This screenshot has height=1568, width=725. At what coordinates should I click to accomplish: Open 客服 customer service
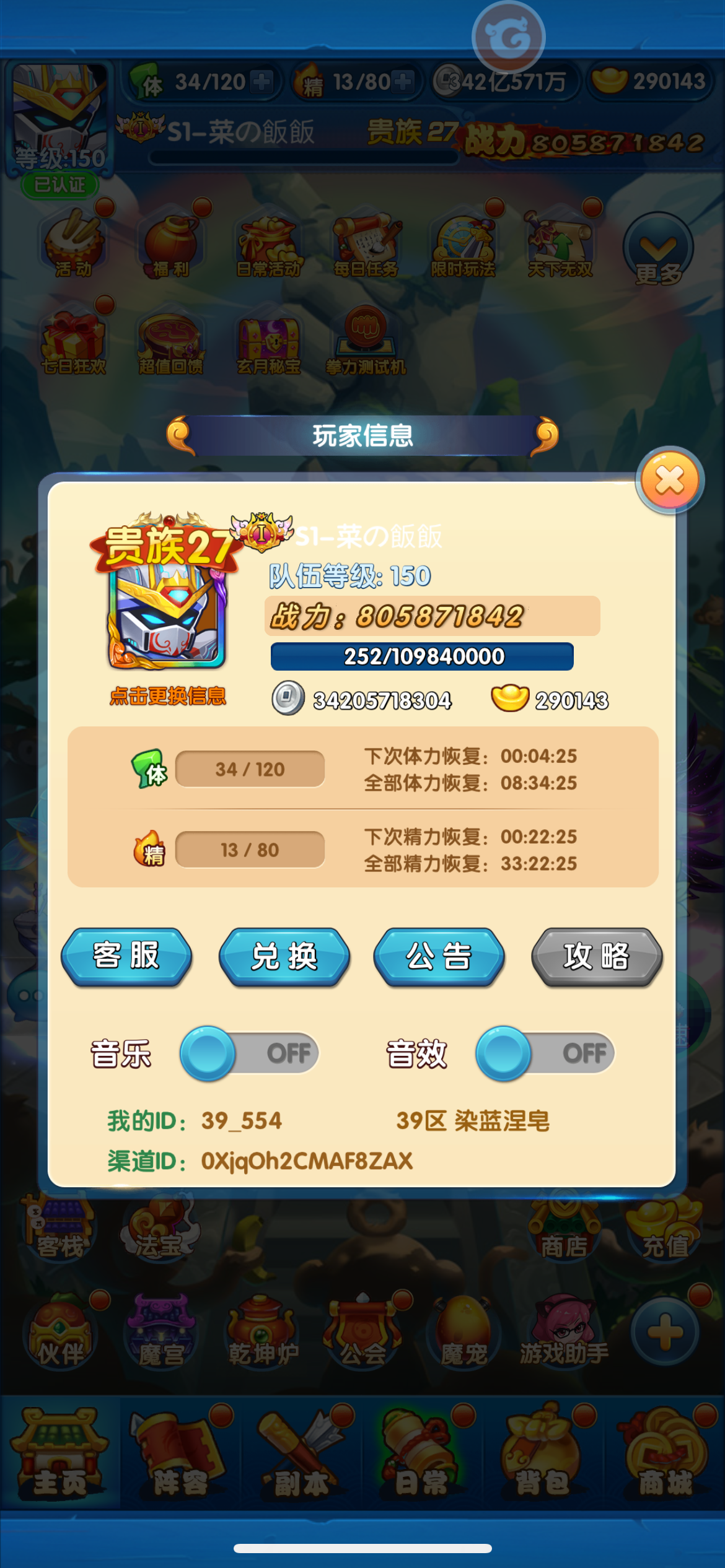pos(126,956)
